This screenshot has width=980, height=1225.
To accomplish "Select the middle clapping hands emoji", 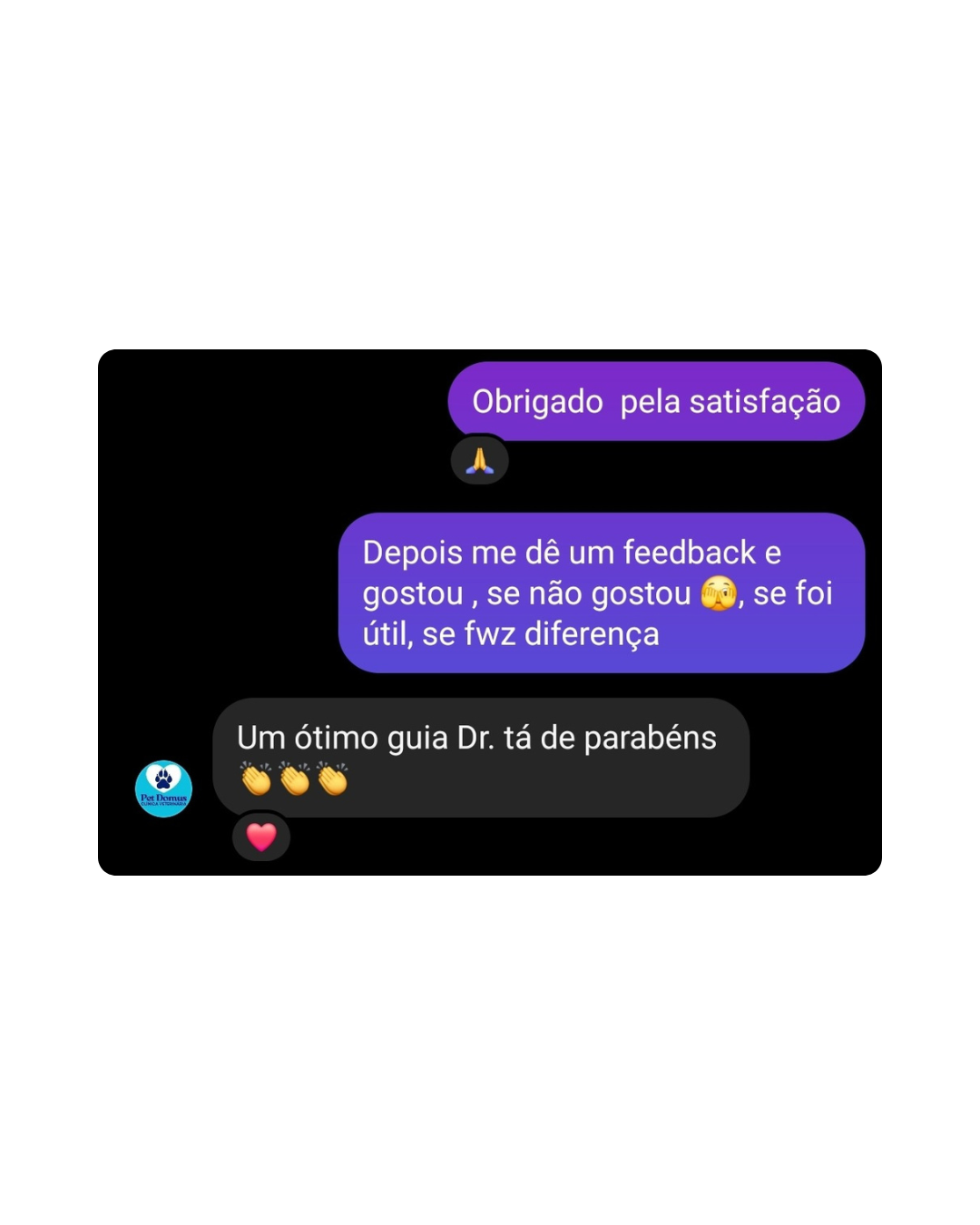I will [293, 778].
